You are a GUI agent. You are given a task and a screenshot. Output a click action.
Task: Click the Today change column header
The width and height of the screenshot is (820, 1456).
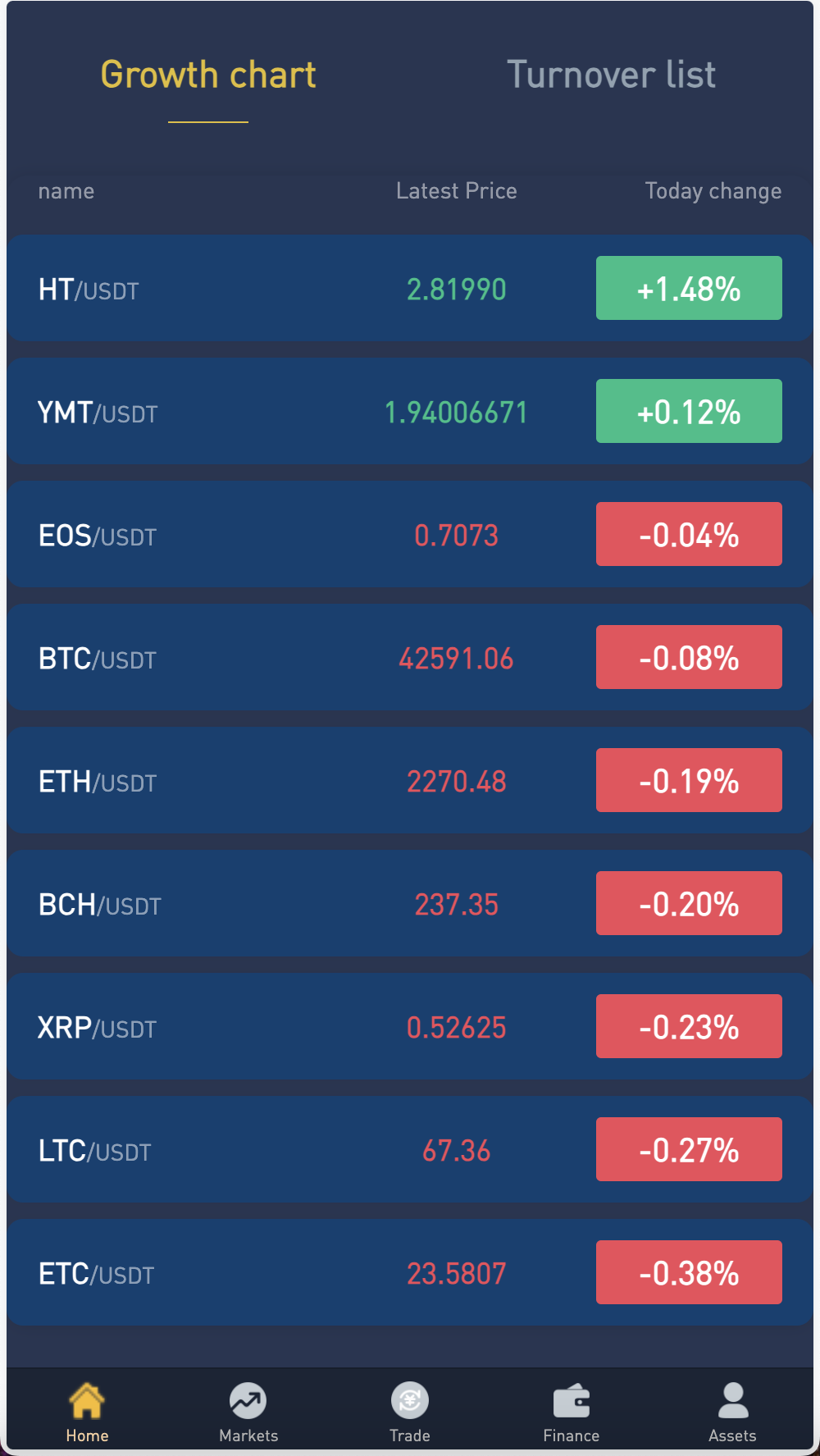pos(712,190)
